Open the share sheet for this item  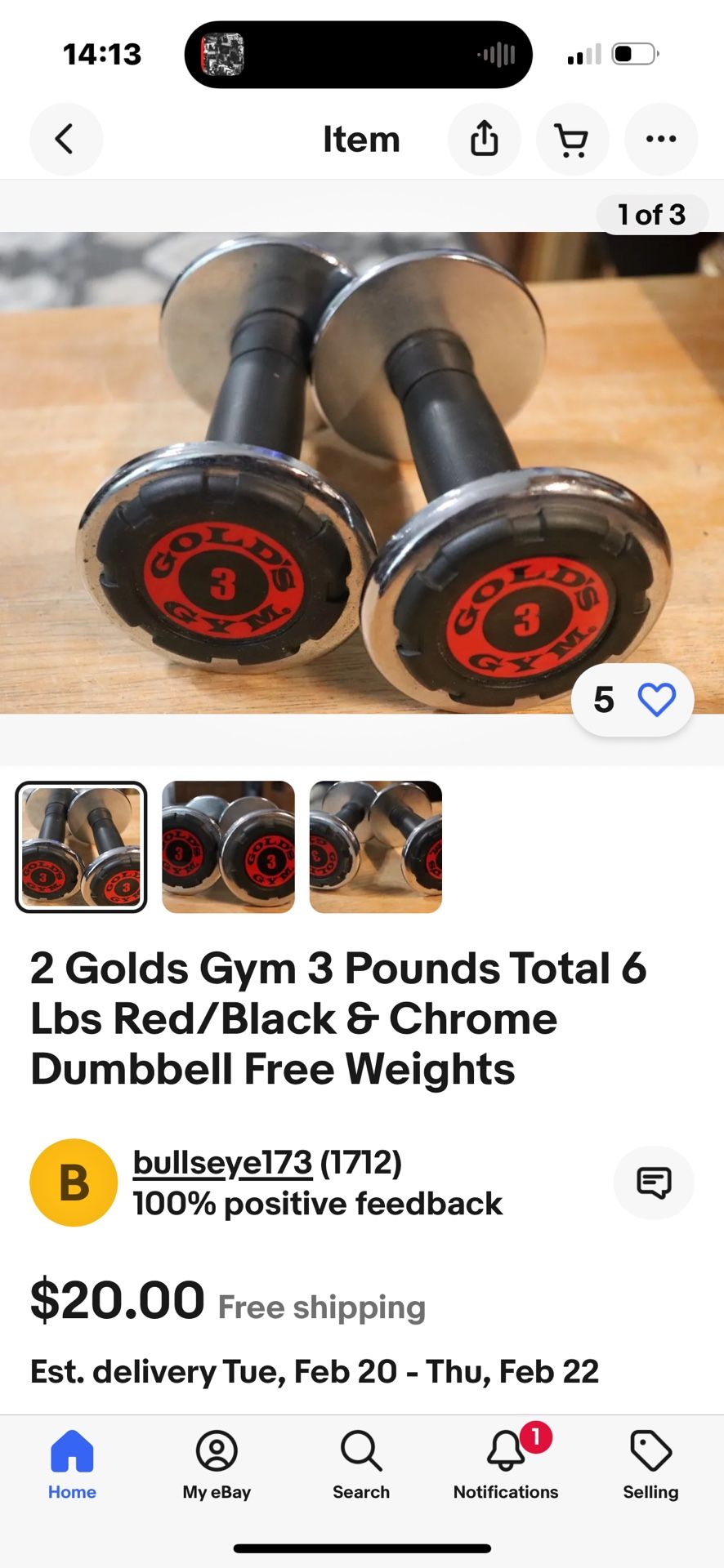(x=484, y=139)
